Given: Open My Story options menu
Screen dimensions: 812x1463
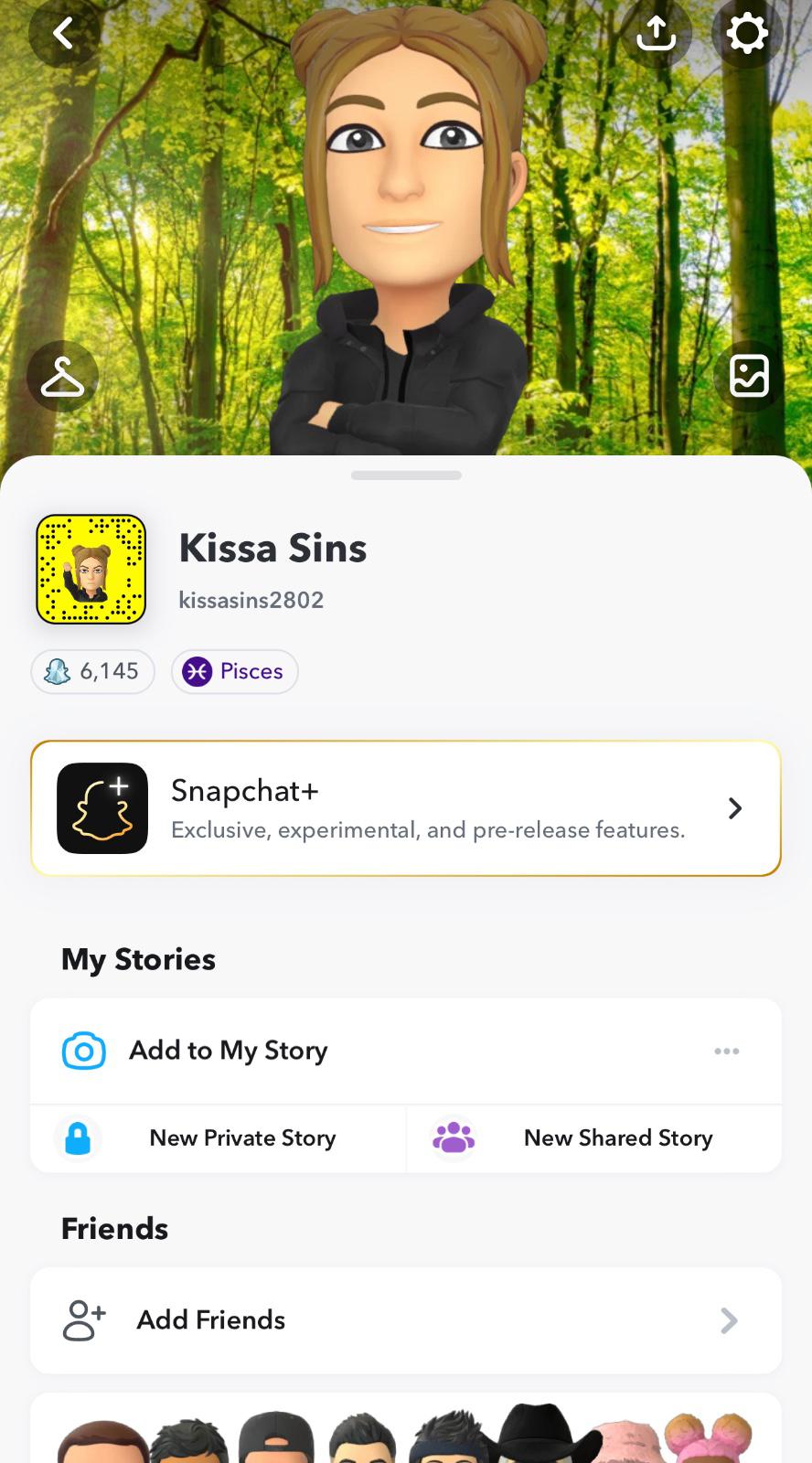Looking at the screenshot, I should click(727, 1051).
